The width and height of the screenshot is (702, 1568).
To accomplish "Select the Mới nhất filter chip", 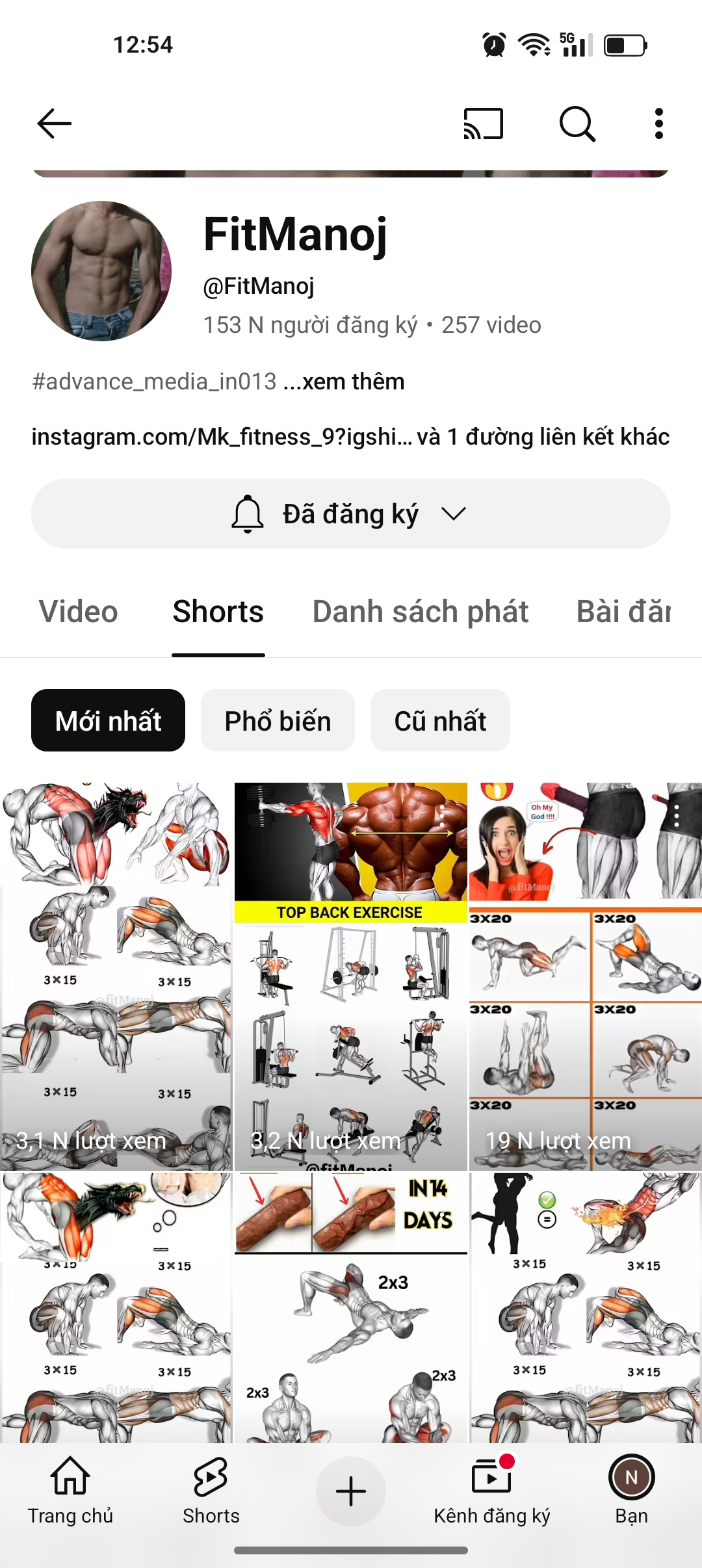I will [x=108, y=721].
